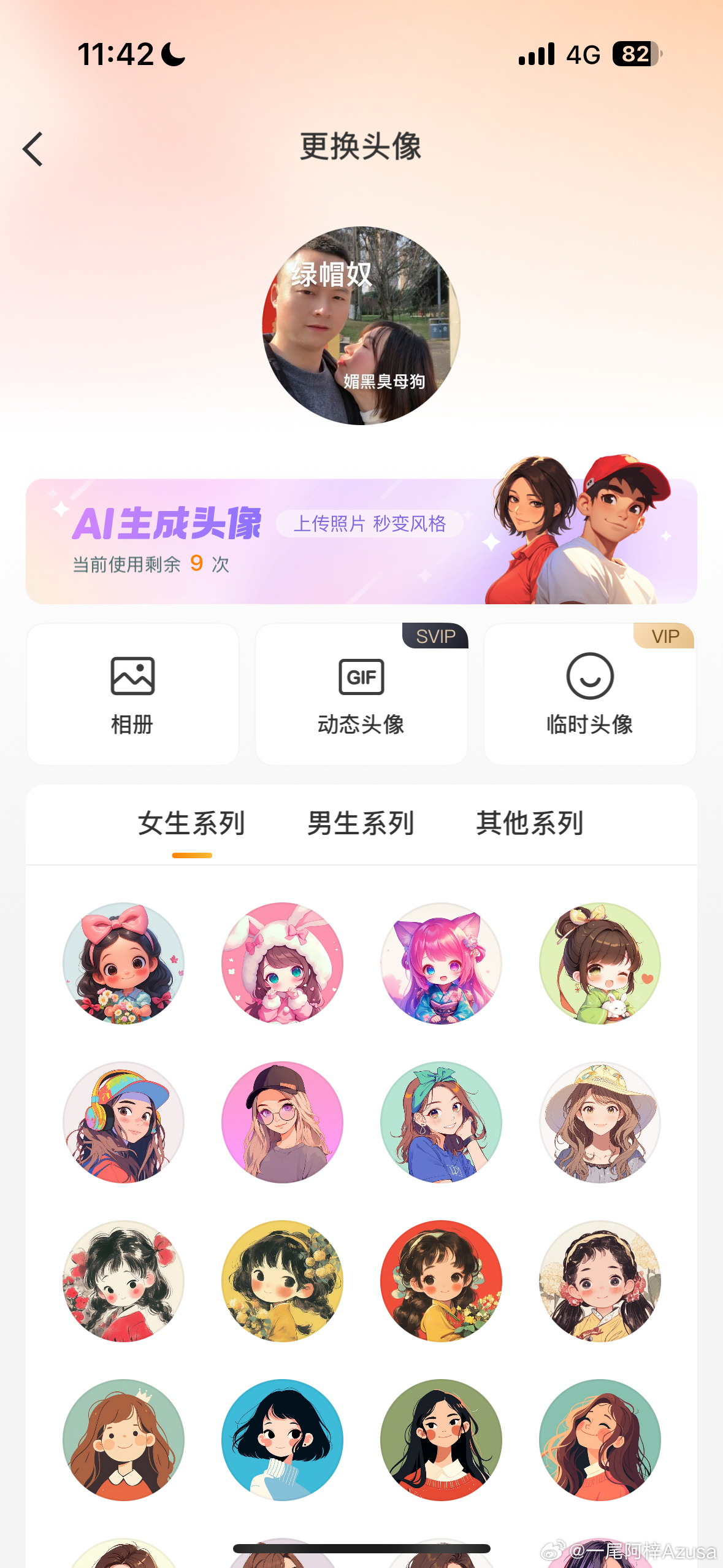
Task: Pick the girl in yellow sun hat
Action: tap(600, 1122)
